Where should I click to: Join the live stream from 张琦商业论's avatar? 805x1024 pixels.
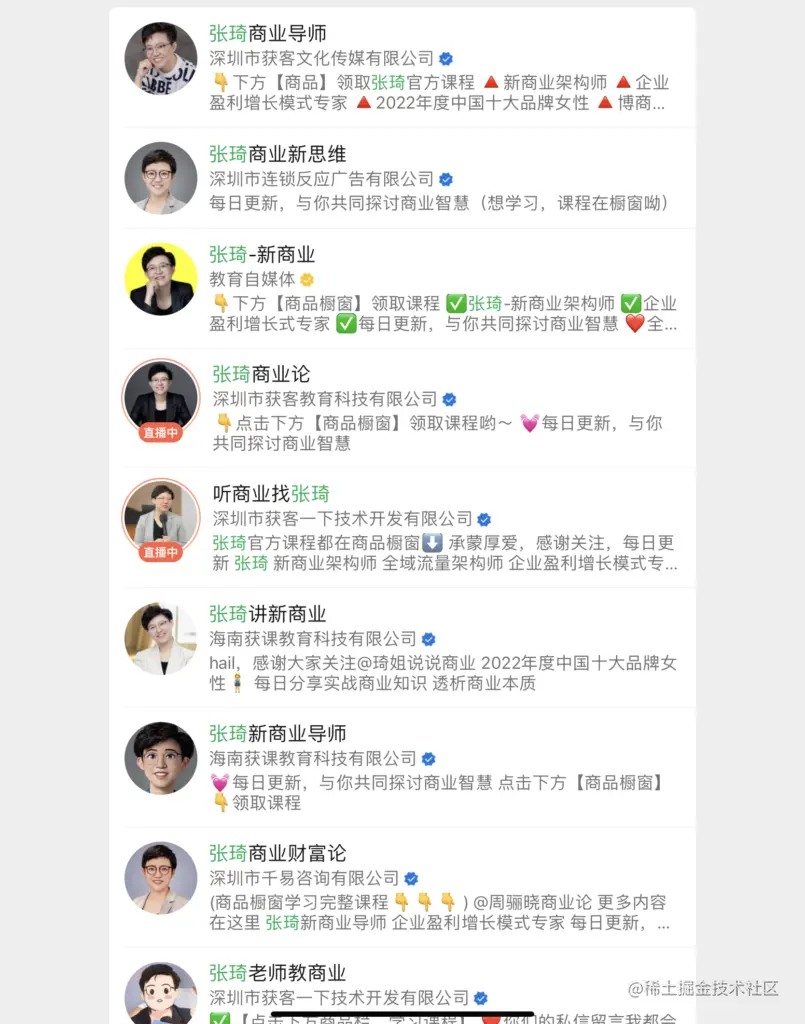(x=160, y=399)
